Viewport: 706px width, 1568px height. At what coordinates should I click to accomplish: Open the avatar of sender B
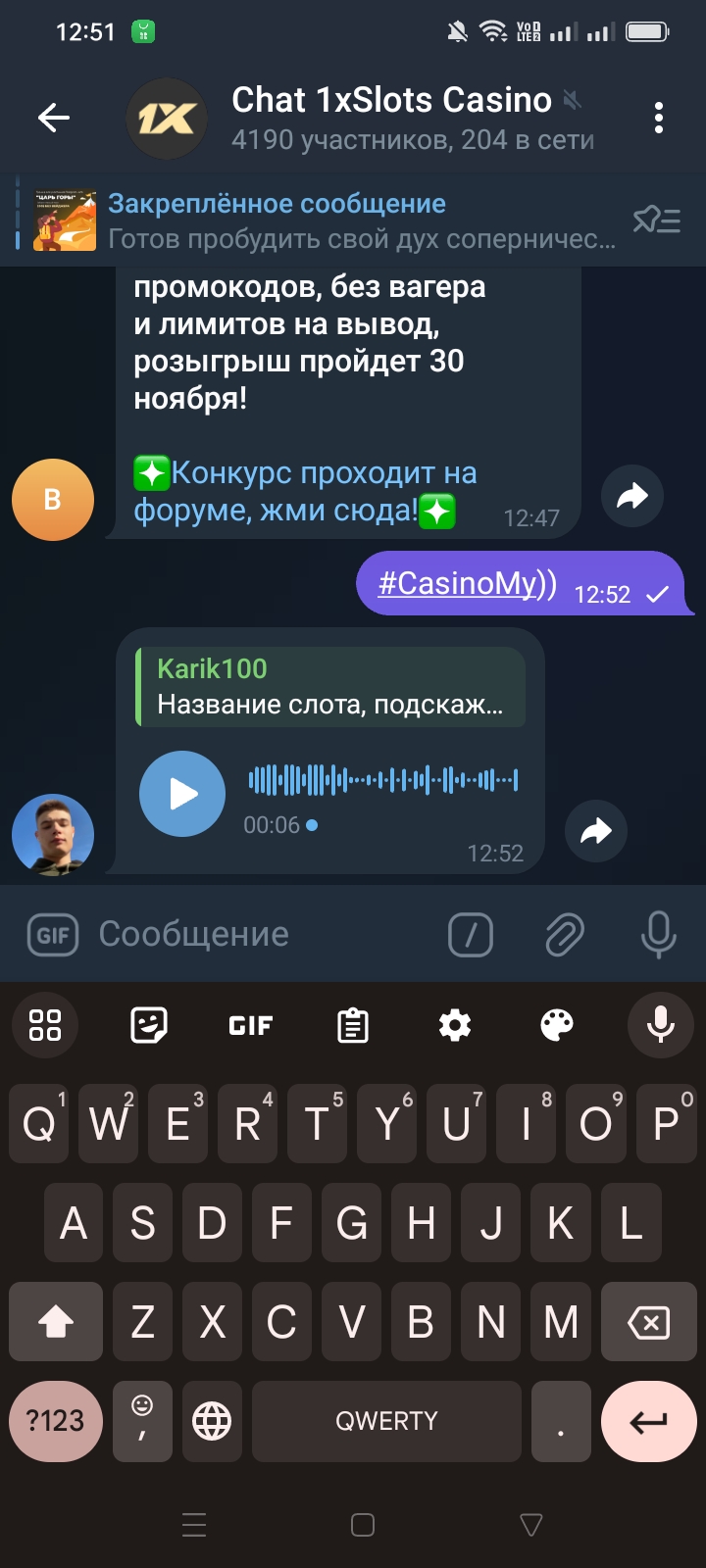(53, 500)
